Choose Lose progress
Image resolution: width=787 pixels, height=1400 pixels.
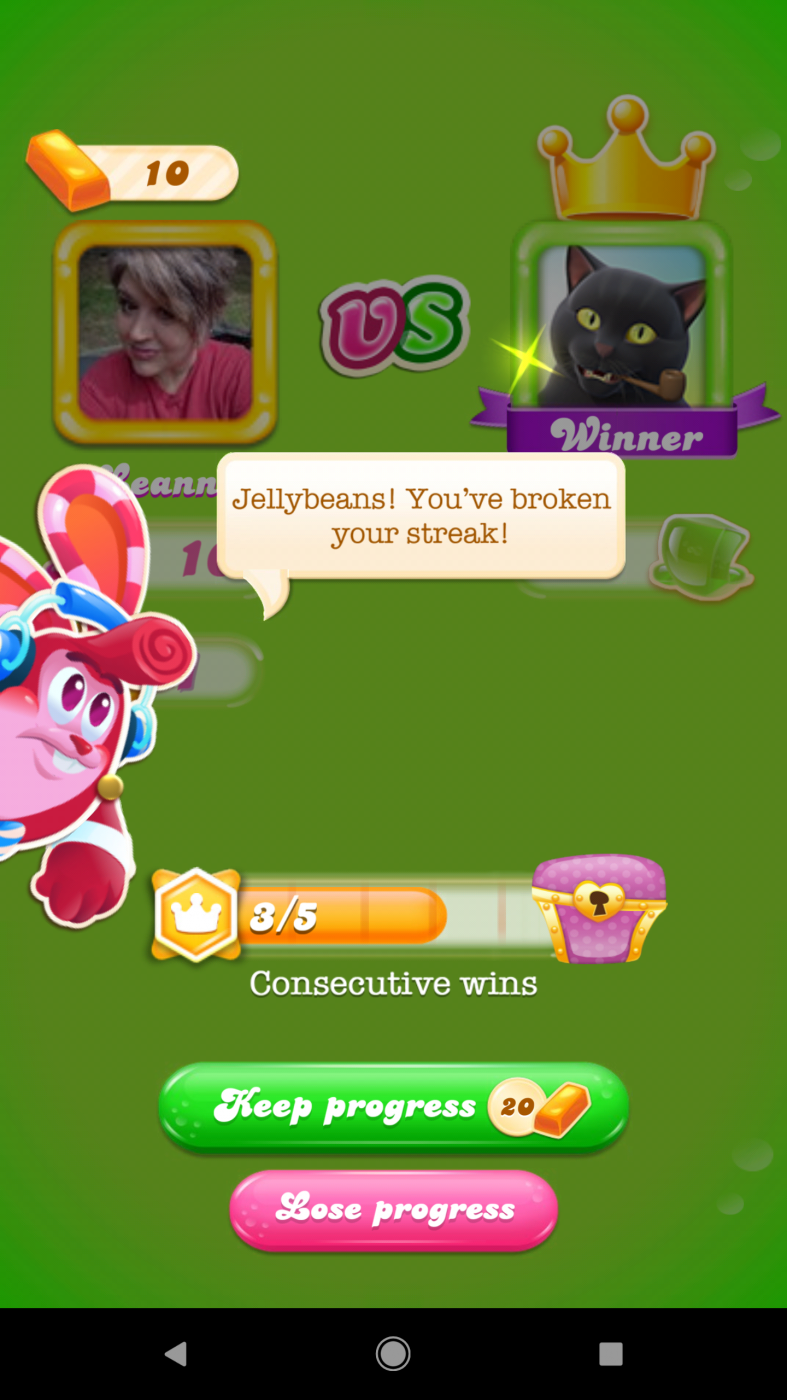(393, 1209)
